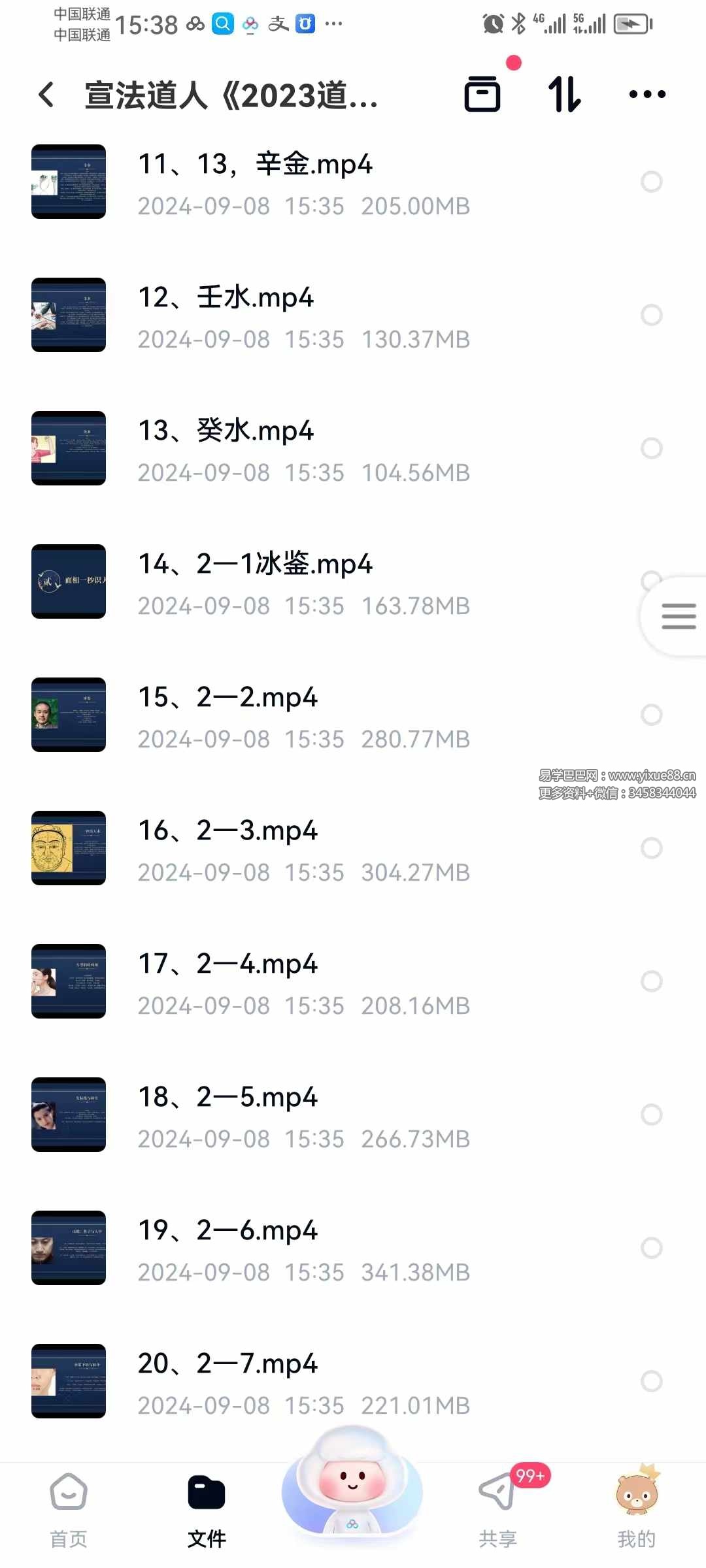
Task: Tap the bear avatar icon for 我的
Action: (x=637, y=1496)
